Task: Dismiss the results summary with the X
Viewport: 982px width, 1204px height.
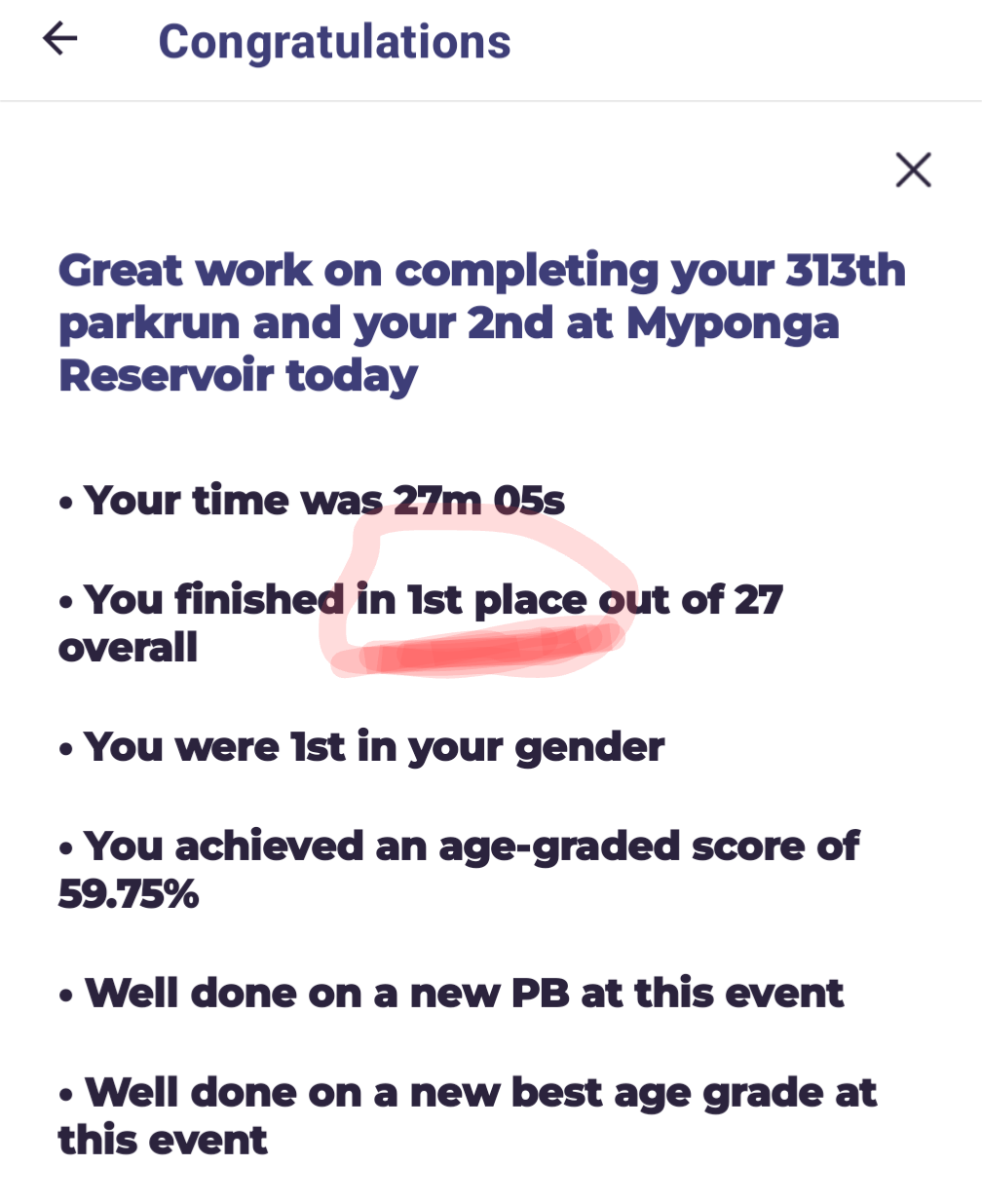Action: coord(913,169)
